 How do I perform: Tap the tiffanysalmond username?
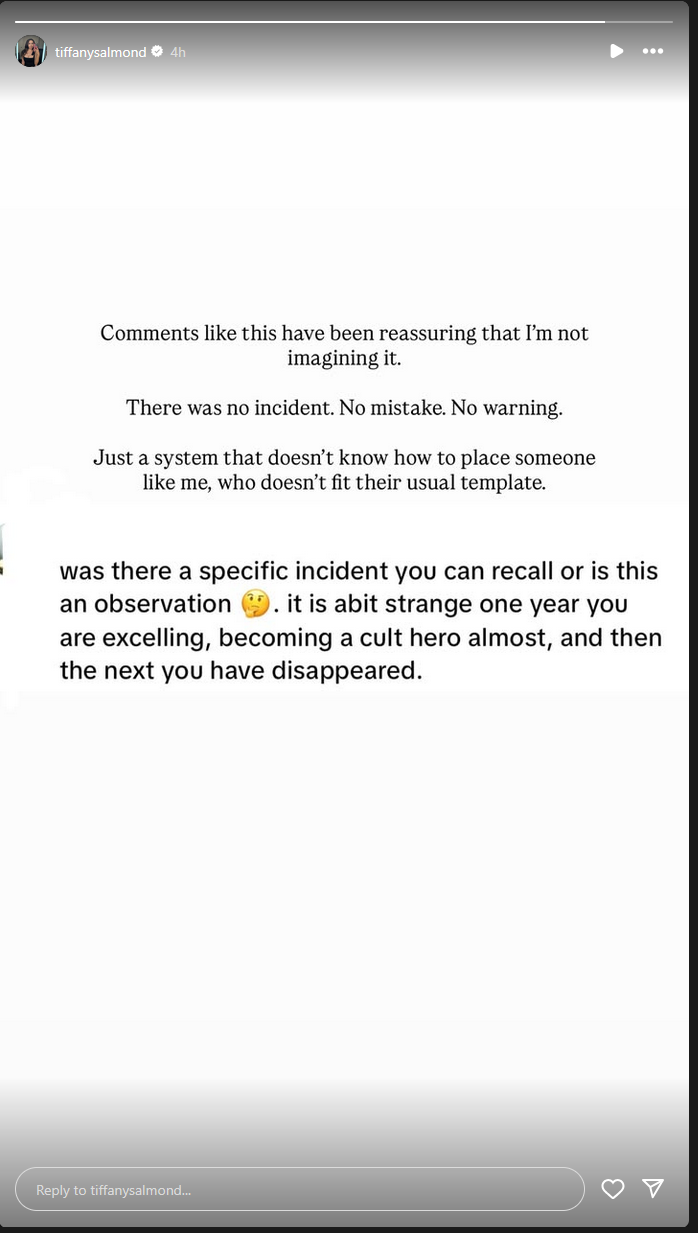[x=101, y=52]
